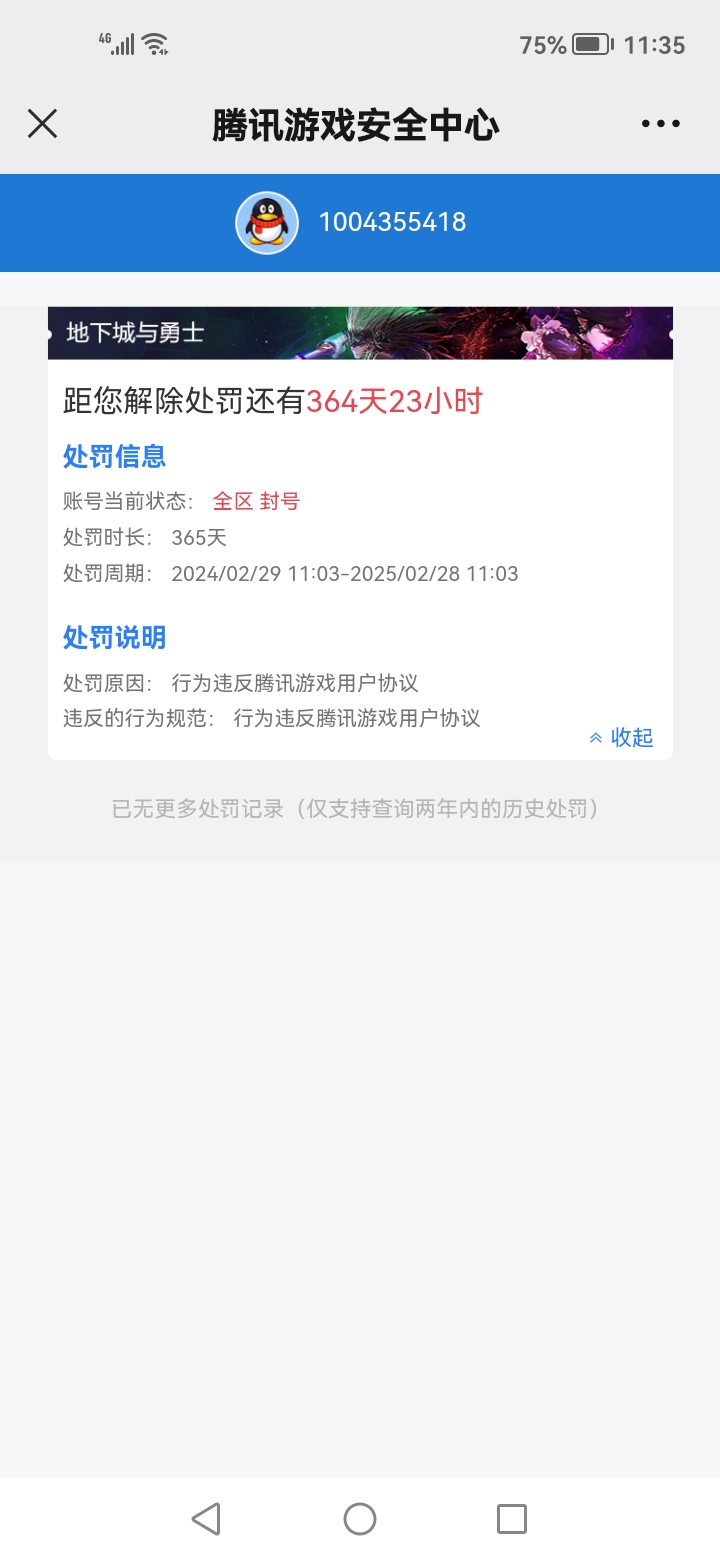The width and height of the screenshot is (720, 1560).
Task: Tap the QQ account 1004355418 avatar
Action: 267,222
